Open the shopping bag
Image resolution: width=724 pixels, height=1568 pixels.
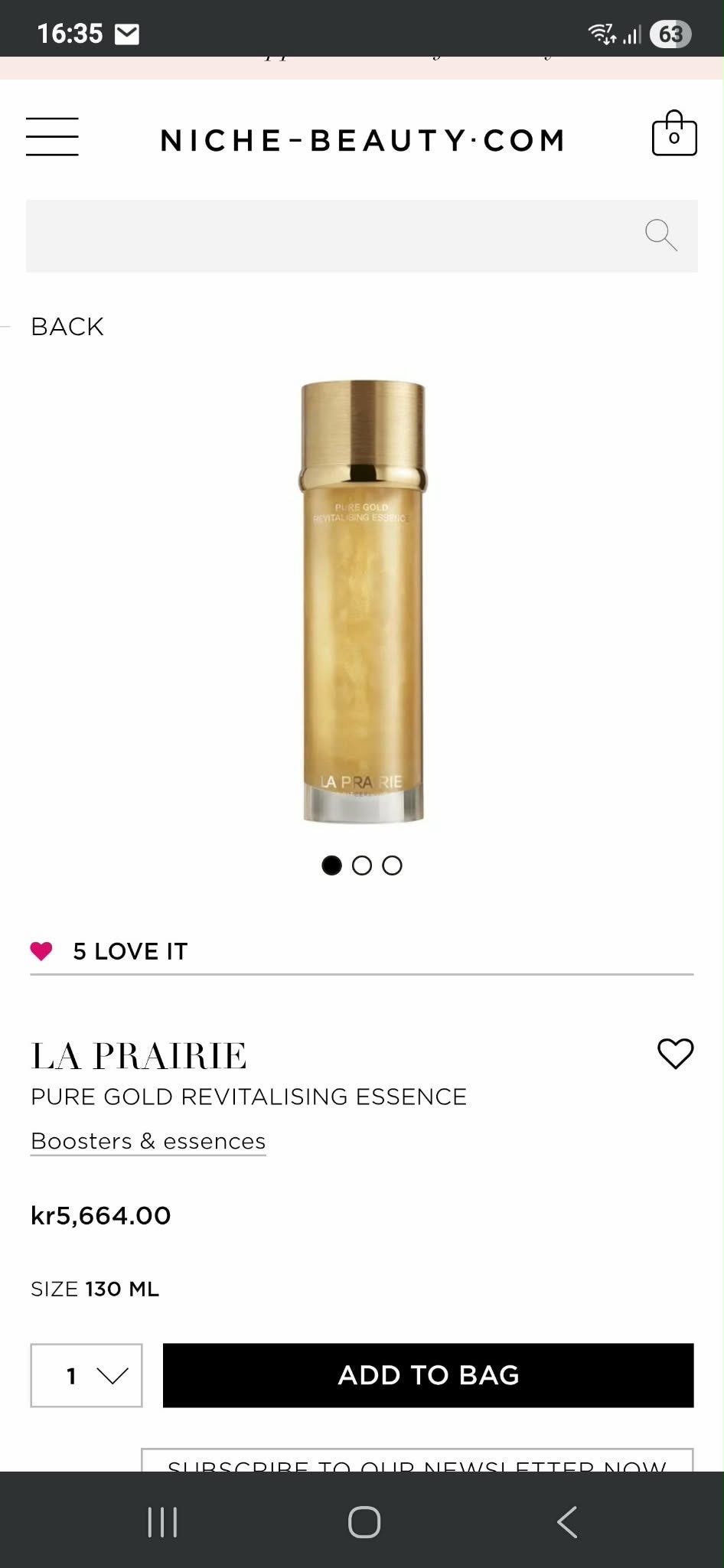click(x=673, y=134)
